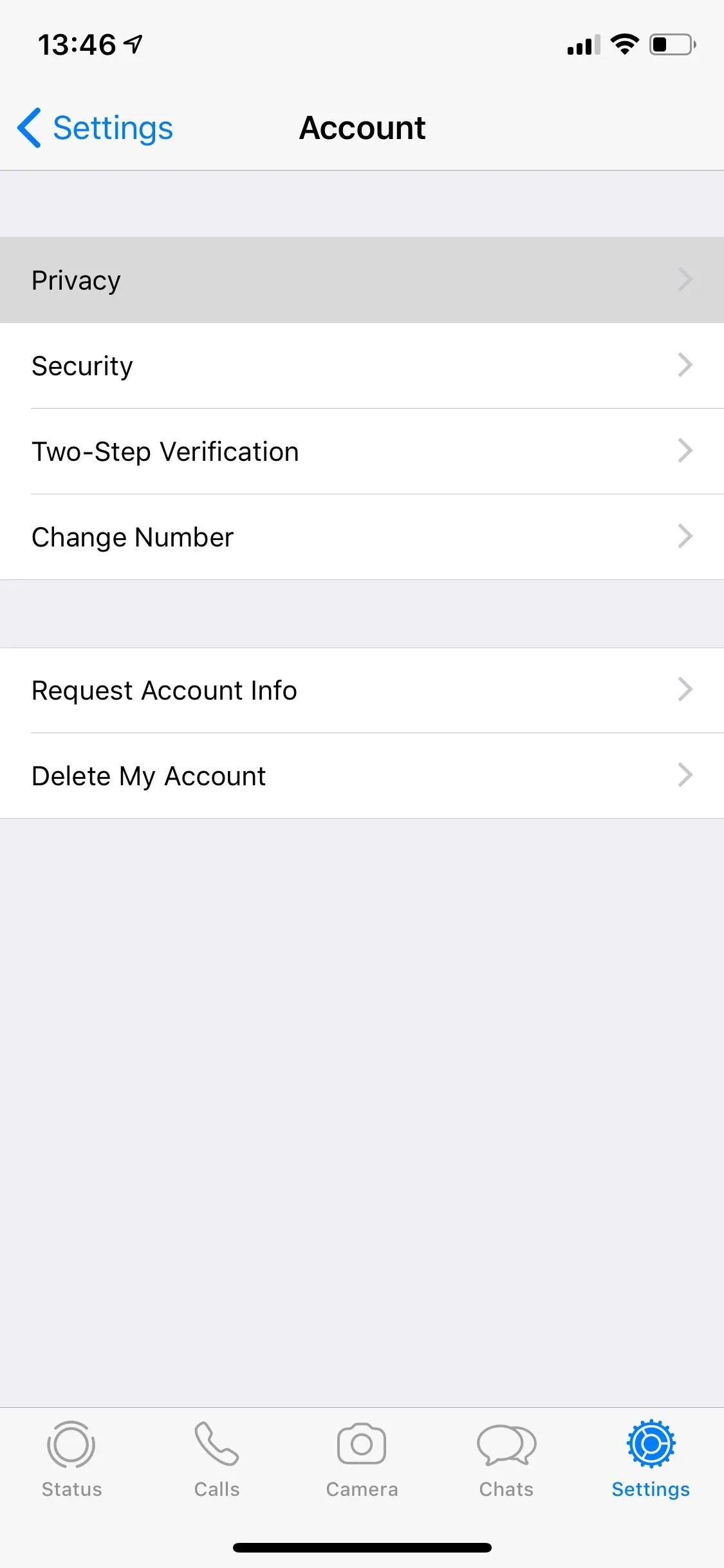The height and width of the screenshot is (1568, 724).
Task: Select Change Number
Action: (362, 537)
